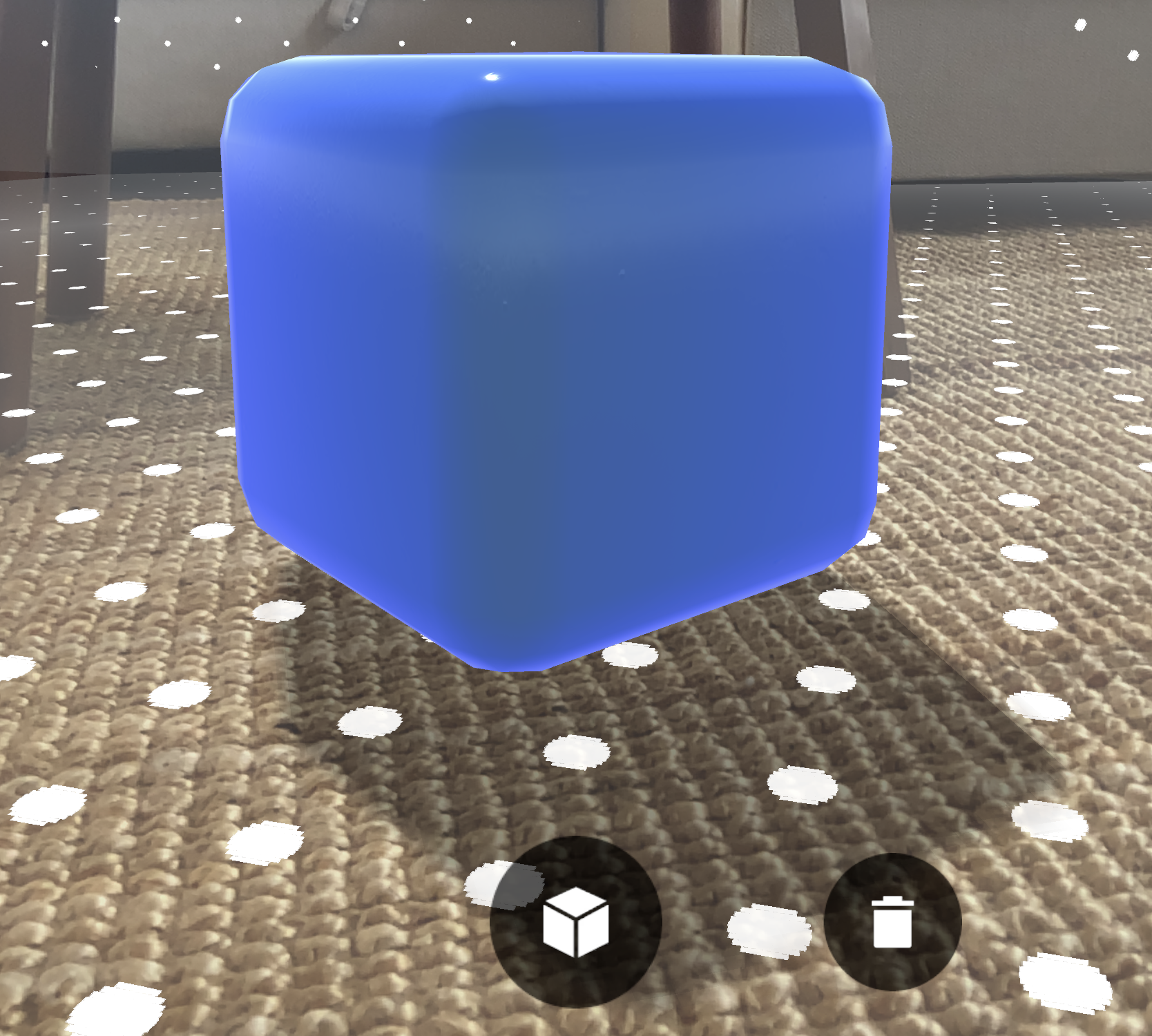Tap the cube button to place object

[x=575, y=921]
